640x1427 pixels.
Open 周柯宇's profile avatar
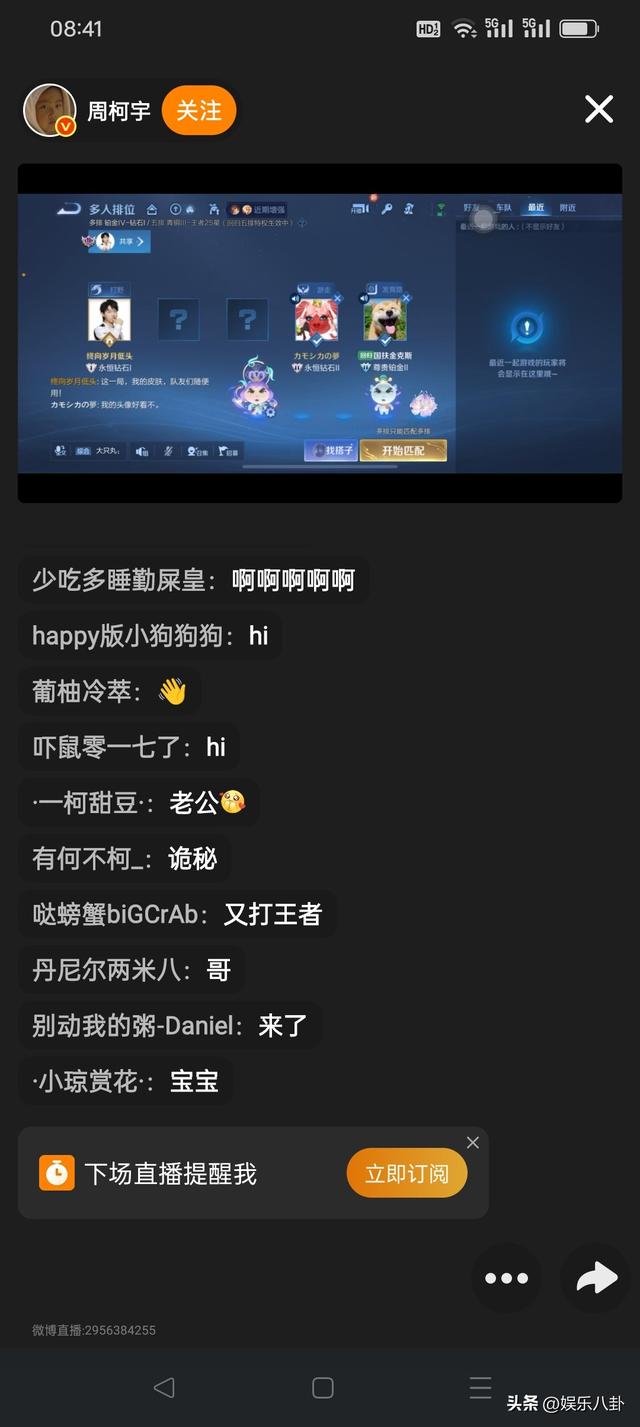coord(50,110)
